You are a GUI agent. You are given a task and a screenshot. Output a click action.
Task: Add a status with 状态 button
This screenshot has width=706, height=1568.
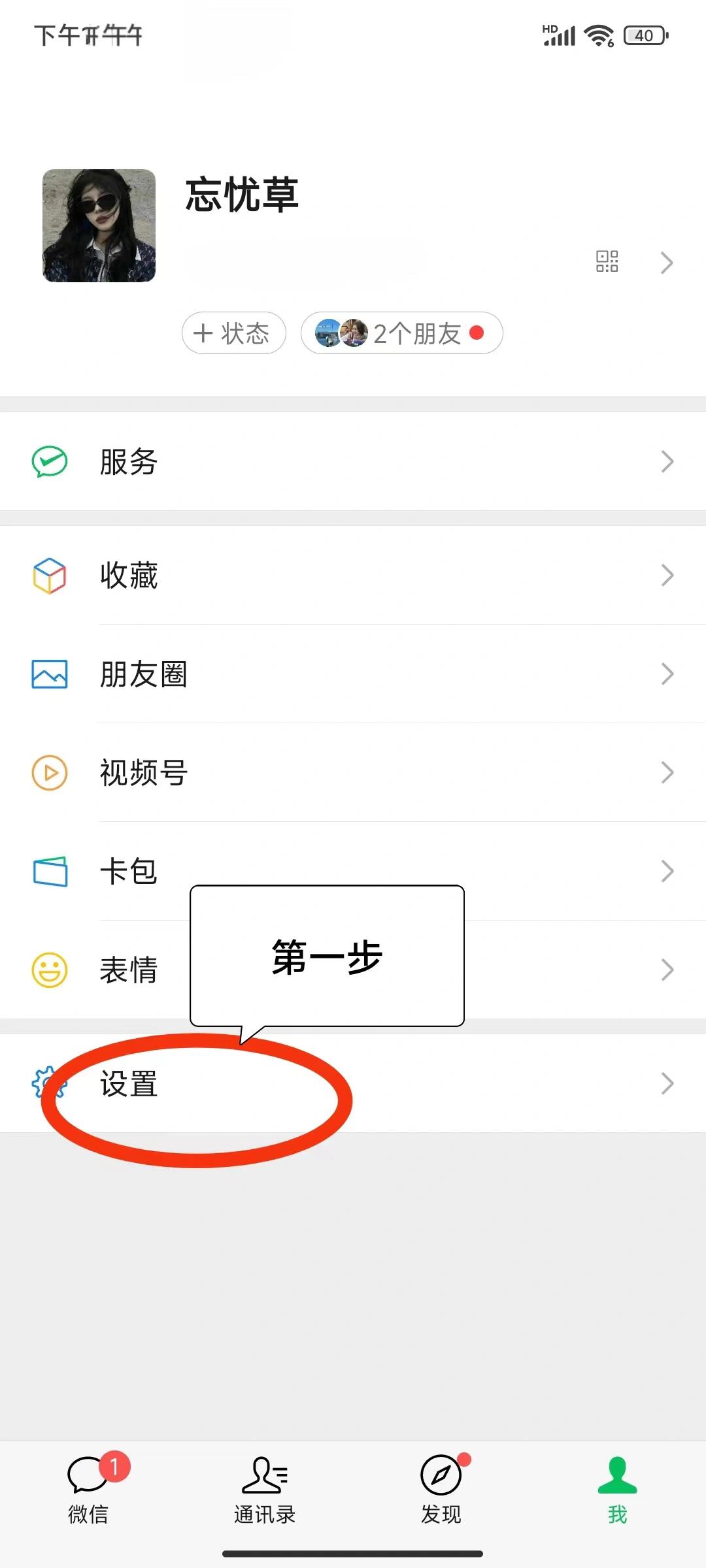coord(233,333)
